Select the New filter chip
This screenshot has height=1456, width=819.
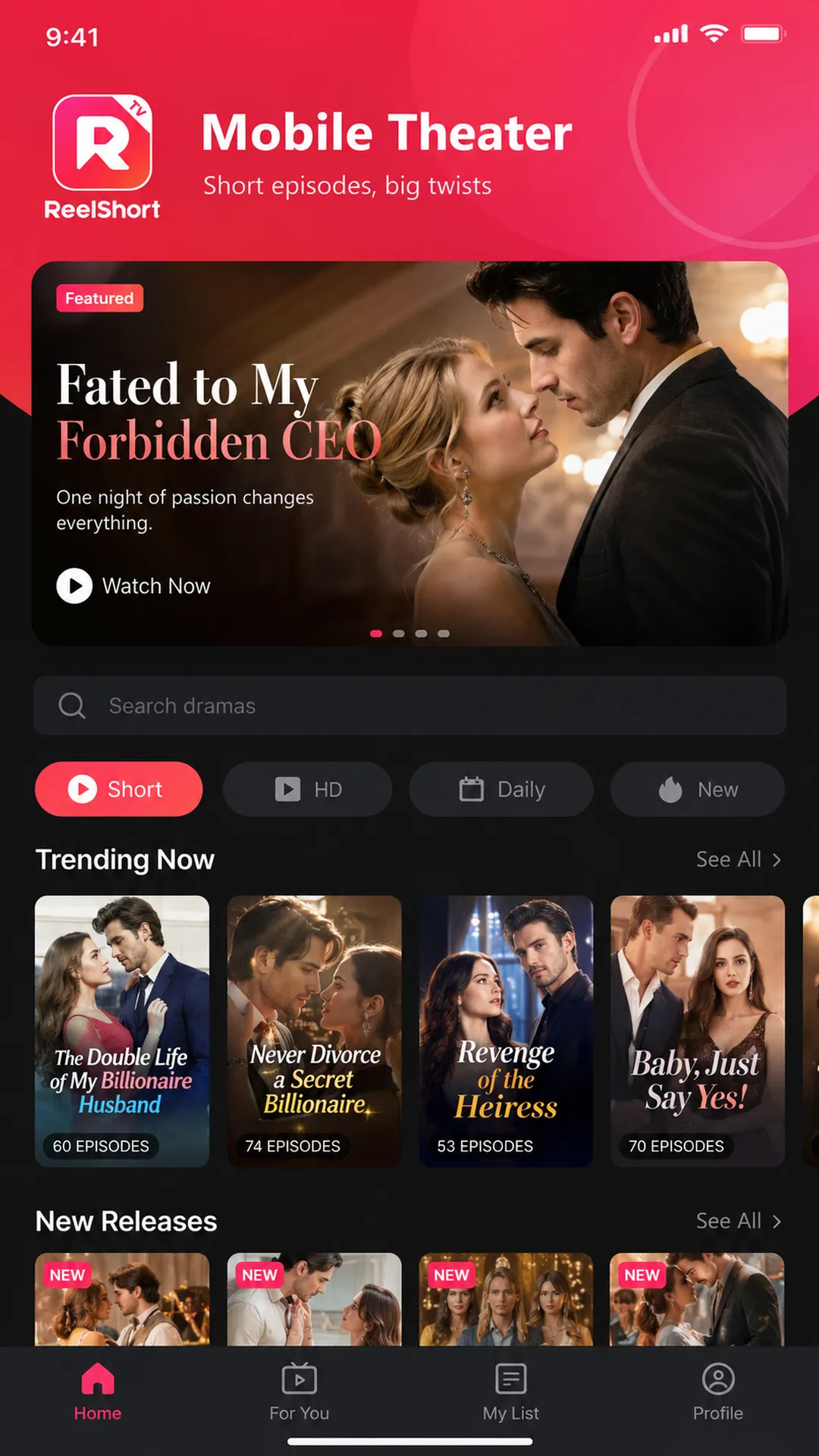[698, 789]
